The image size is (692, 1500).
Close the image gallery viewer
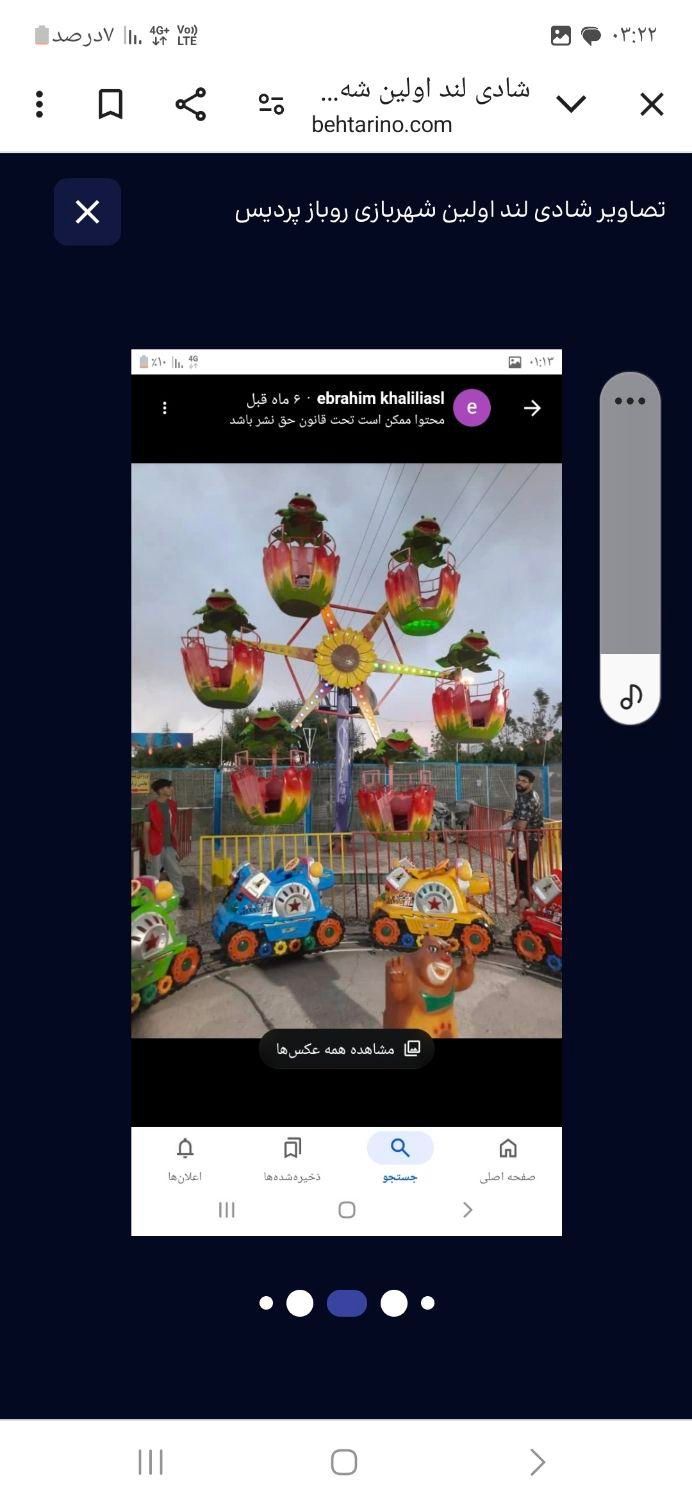click(x=87, y=212)
